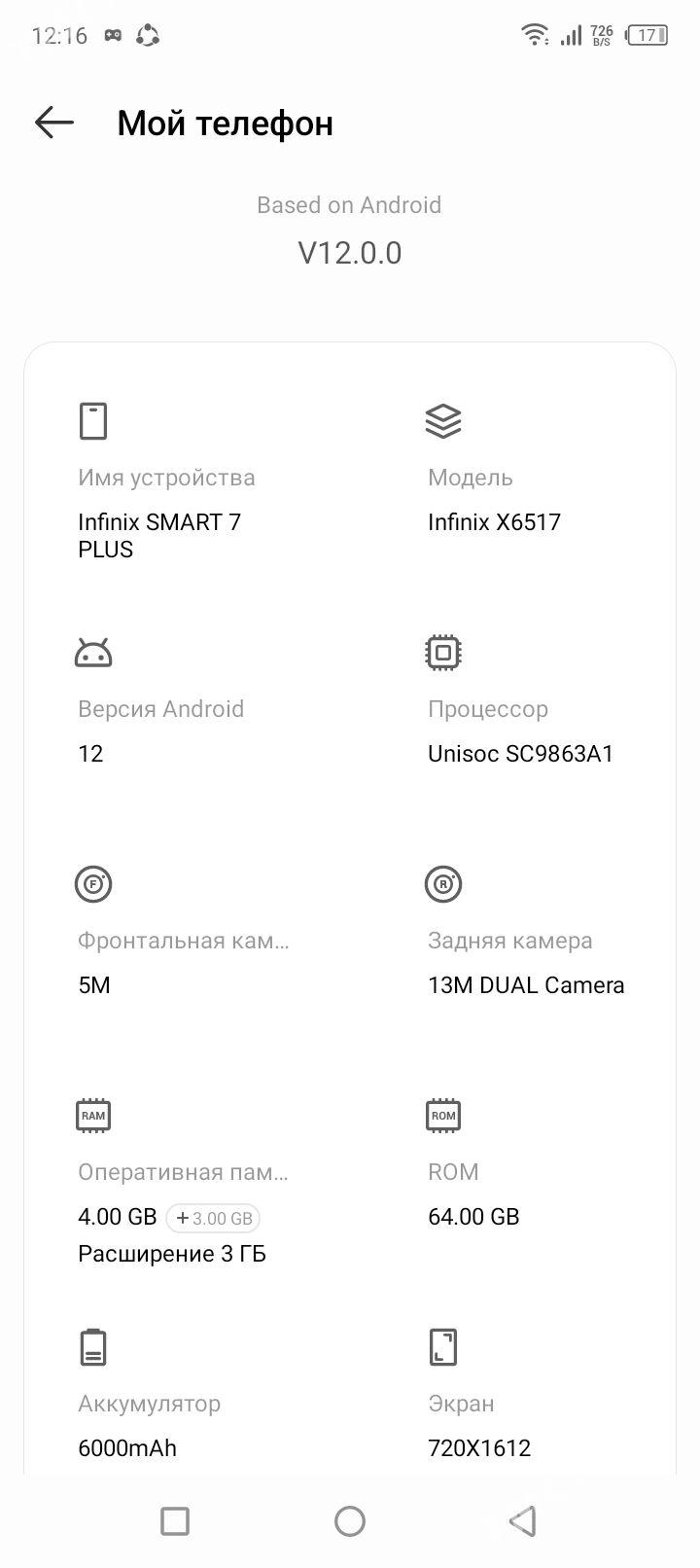This screenshot has width=700, height=1568.
Task: Tap the battery percentage status indicator
Action: 647,35
